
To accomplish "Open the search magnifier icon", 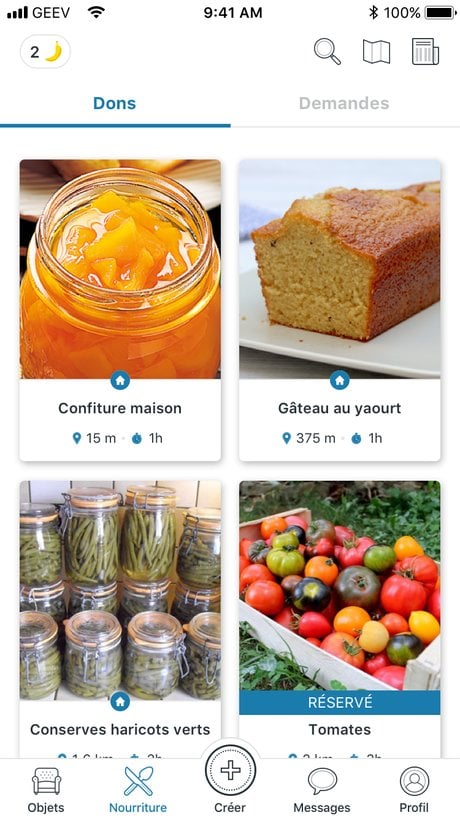I will (x=327, y=52).
